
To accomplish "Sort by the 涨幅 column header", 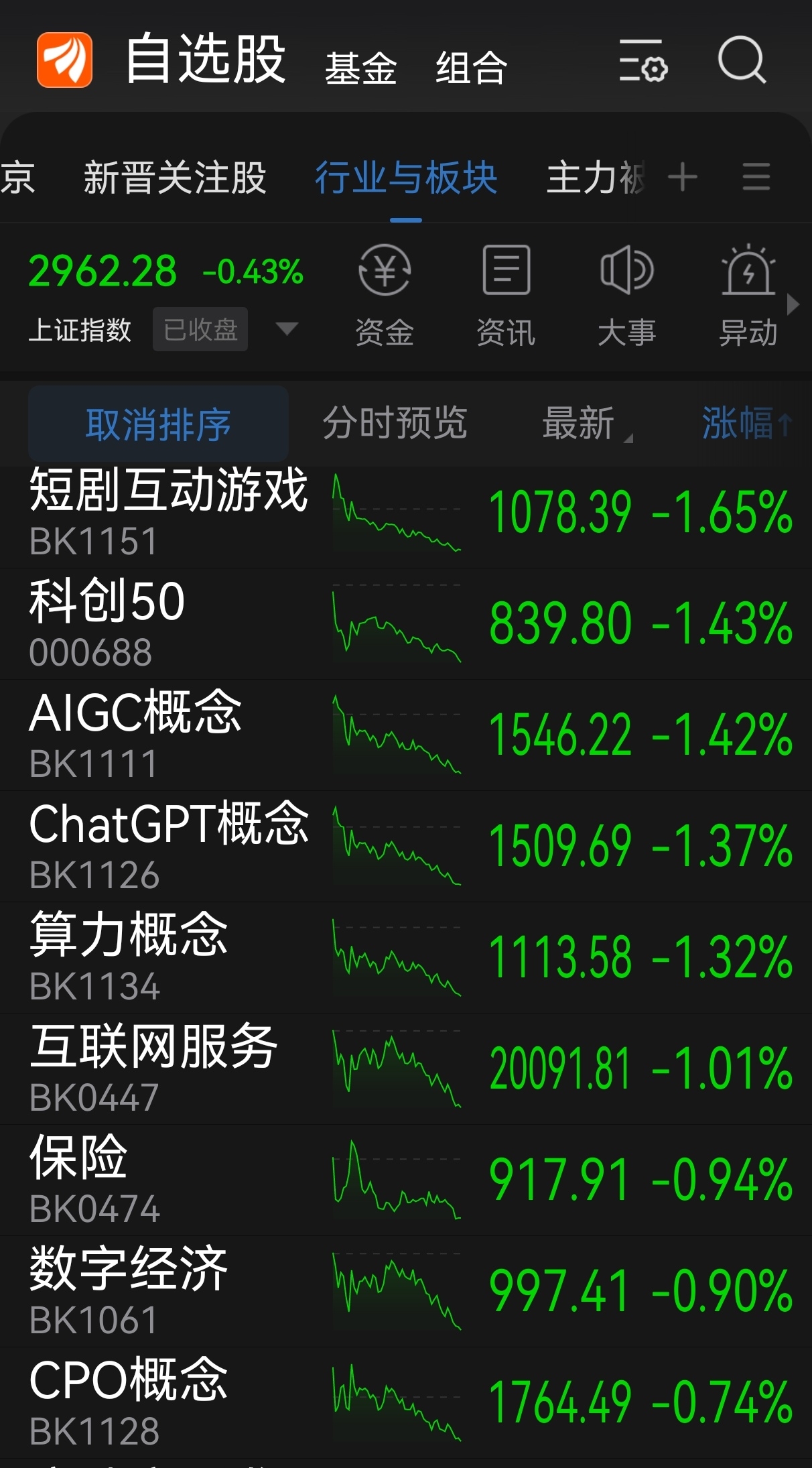I will click(747, 424).
